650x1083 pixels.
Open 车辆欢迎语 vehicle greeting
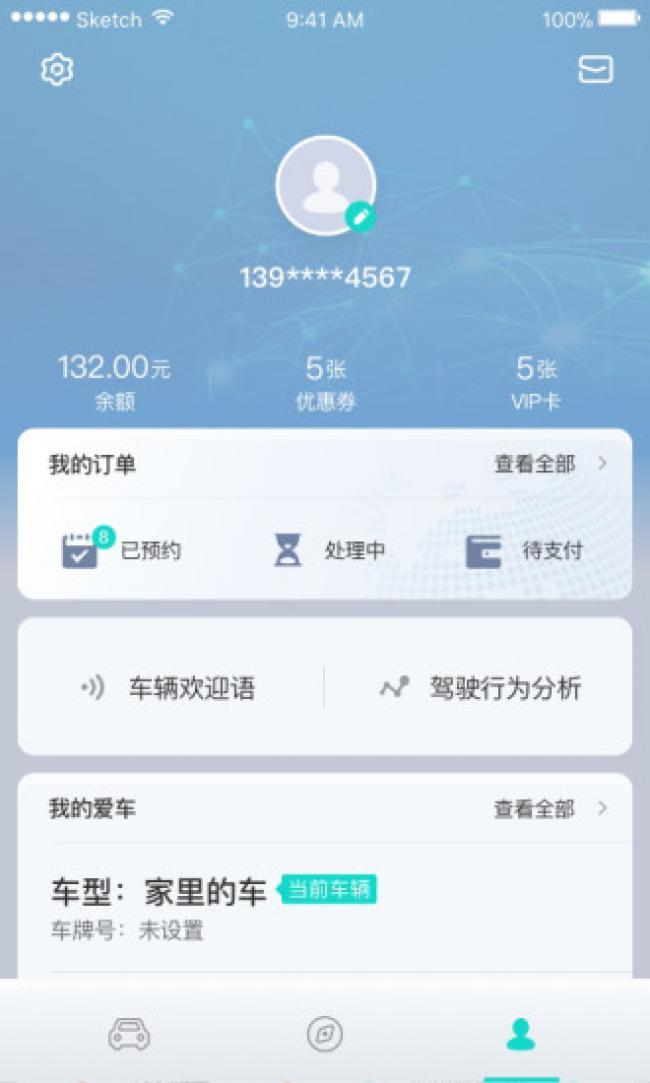(x=168, y=688)
